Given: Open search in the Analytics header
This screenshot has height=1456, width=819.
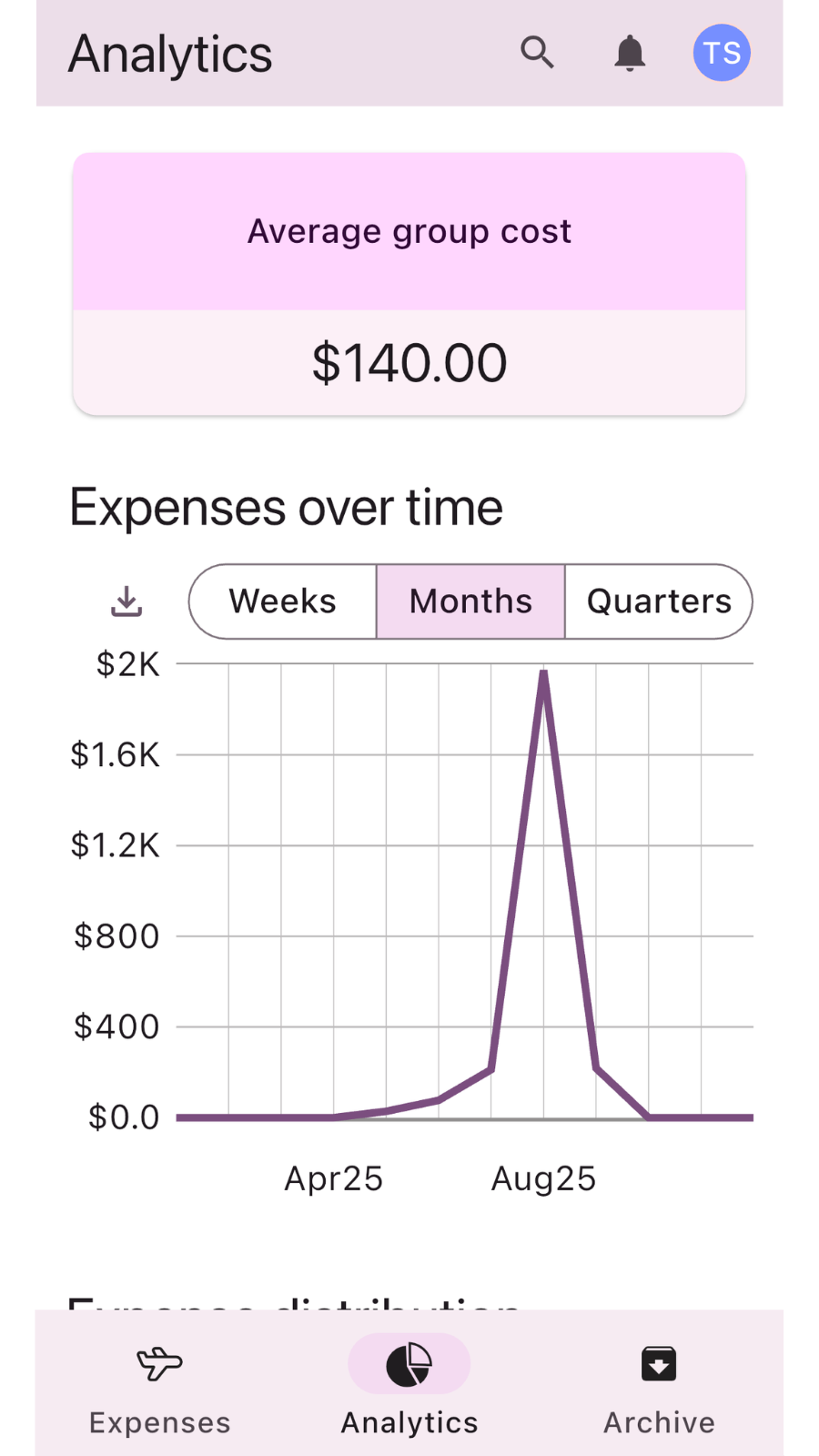Looking at the screenshot, I should tap(537, 53).
